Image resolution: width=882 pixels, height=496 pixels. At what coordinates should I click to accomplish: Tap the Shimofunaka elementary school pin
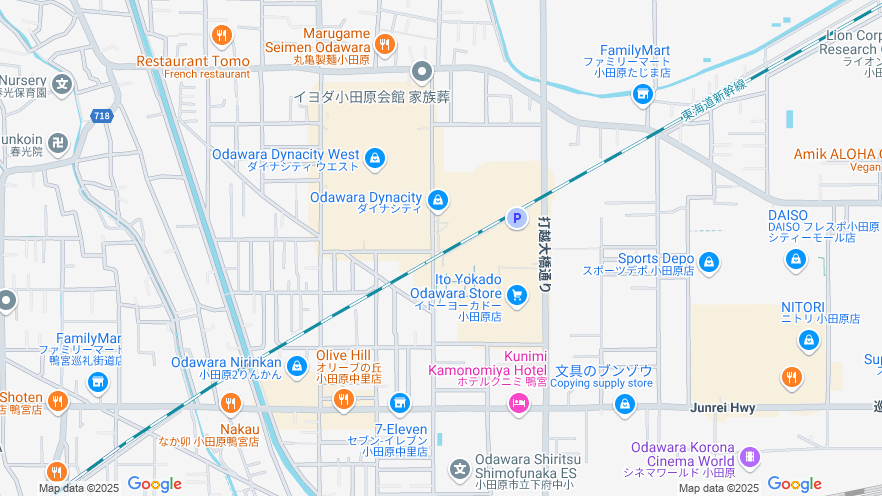pos(459,468)
